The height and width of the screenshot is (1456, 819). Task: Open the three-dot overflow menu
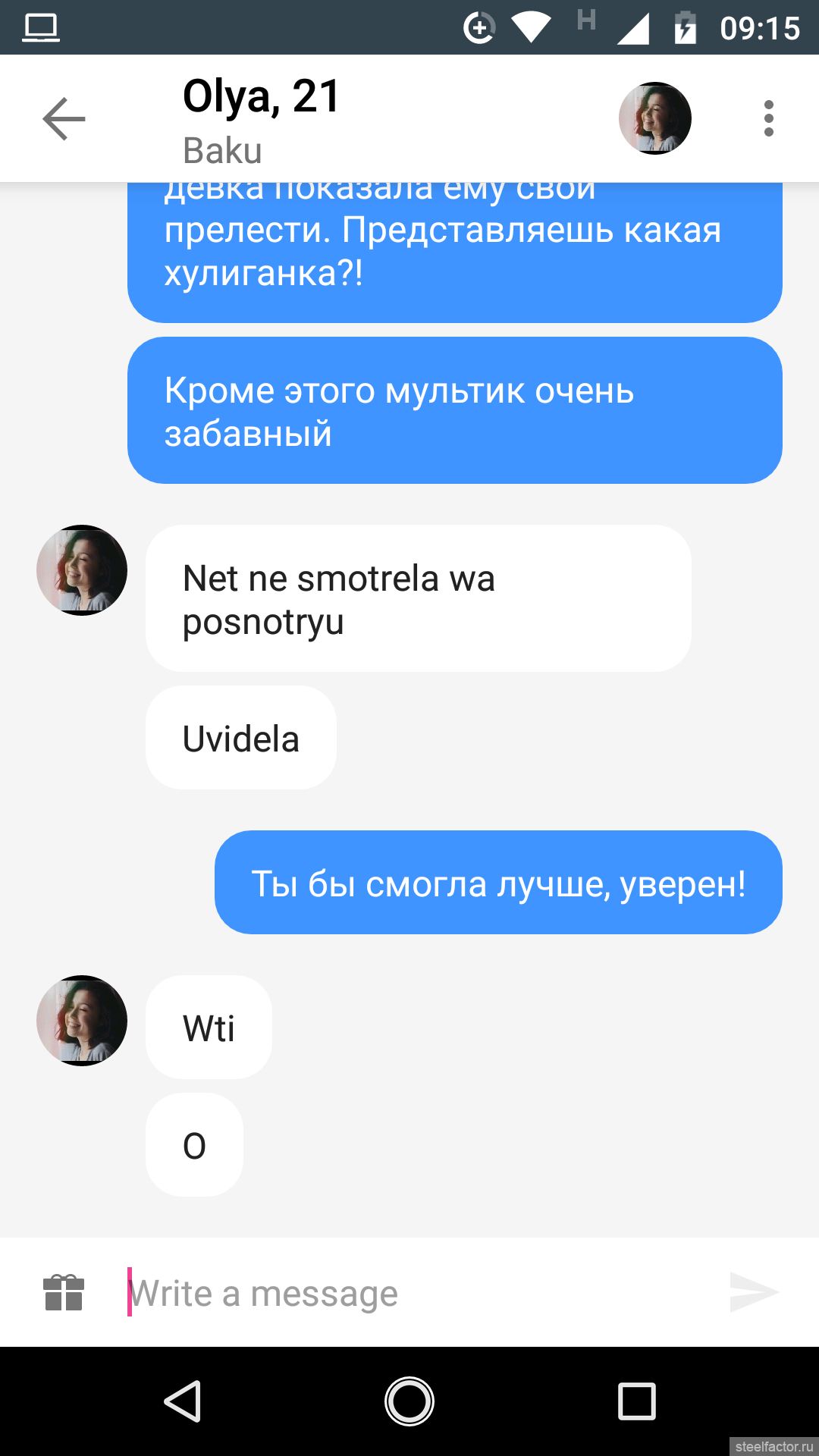coord(769,118)
